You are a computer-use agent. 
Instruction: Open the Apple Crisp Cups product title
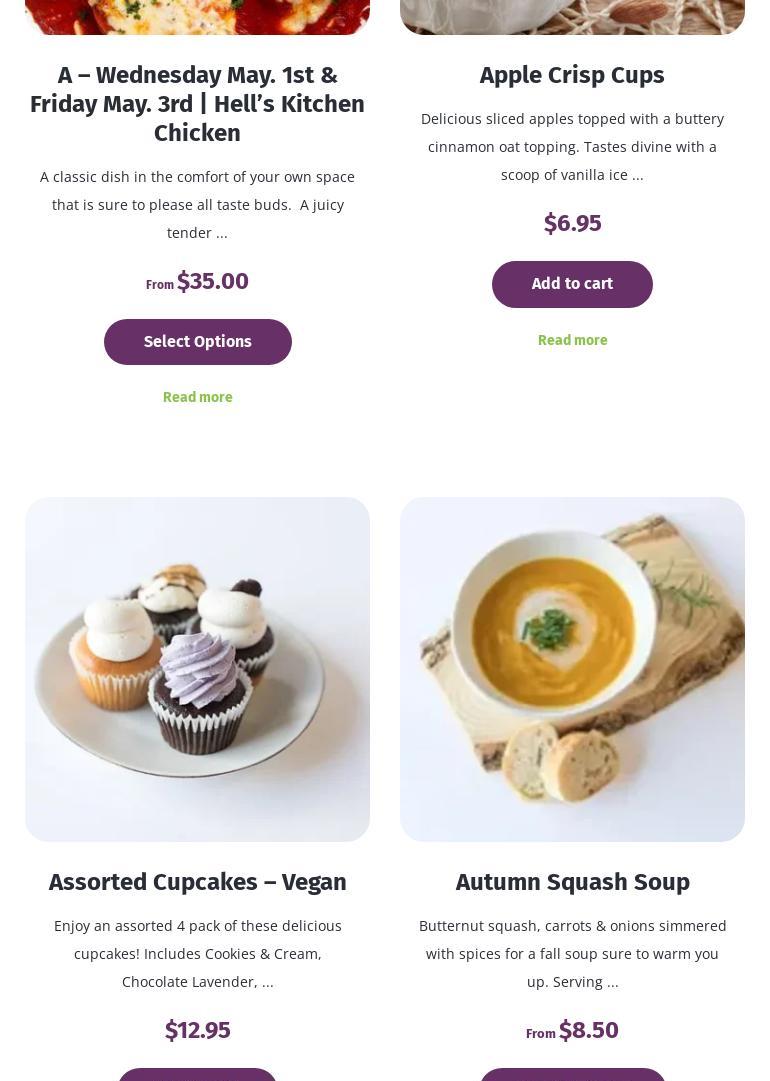coord(572,75)
